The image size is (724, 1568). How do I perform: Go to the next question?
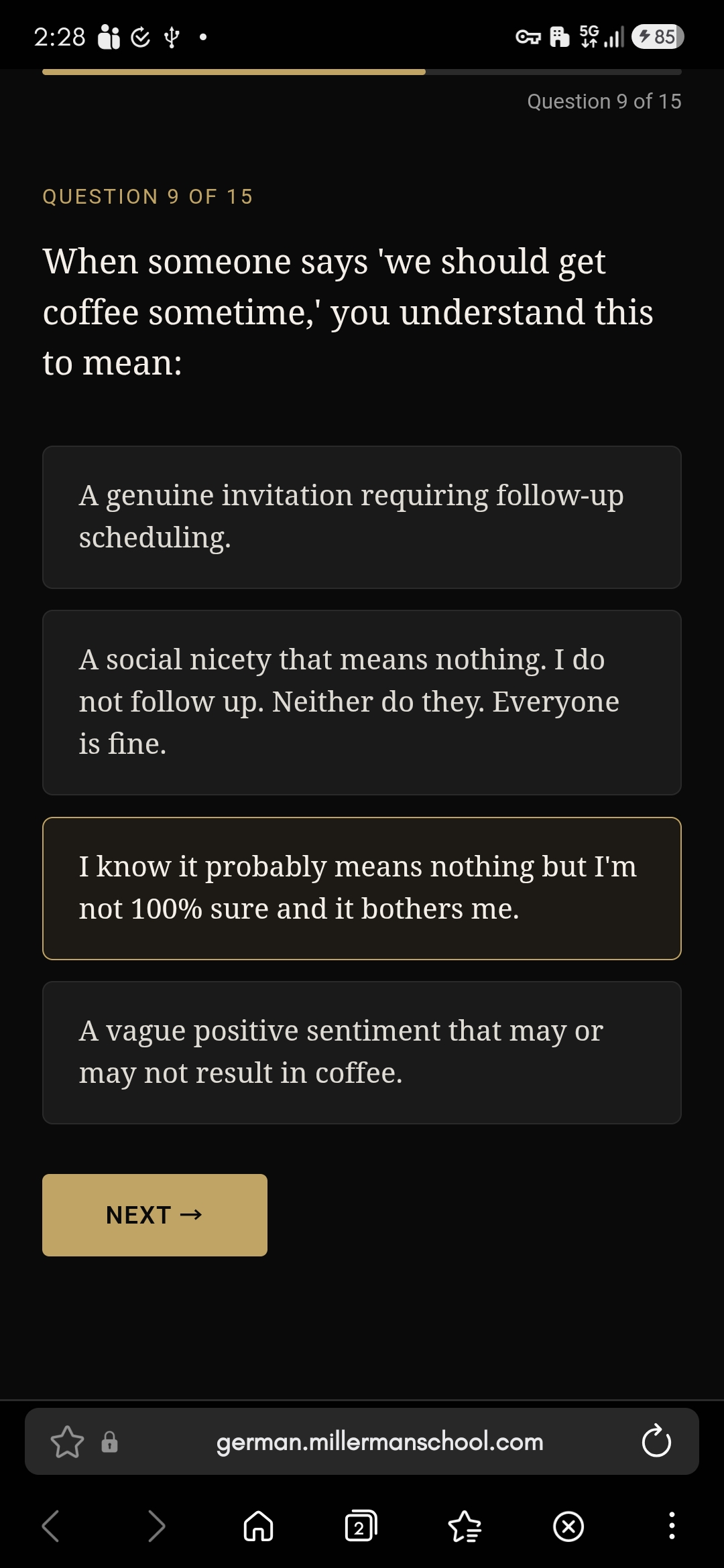(x=155, y=1215)
